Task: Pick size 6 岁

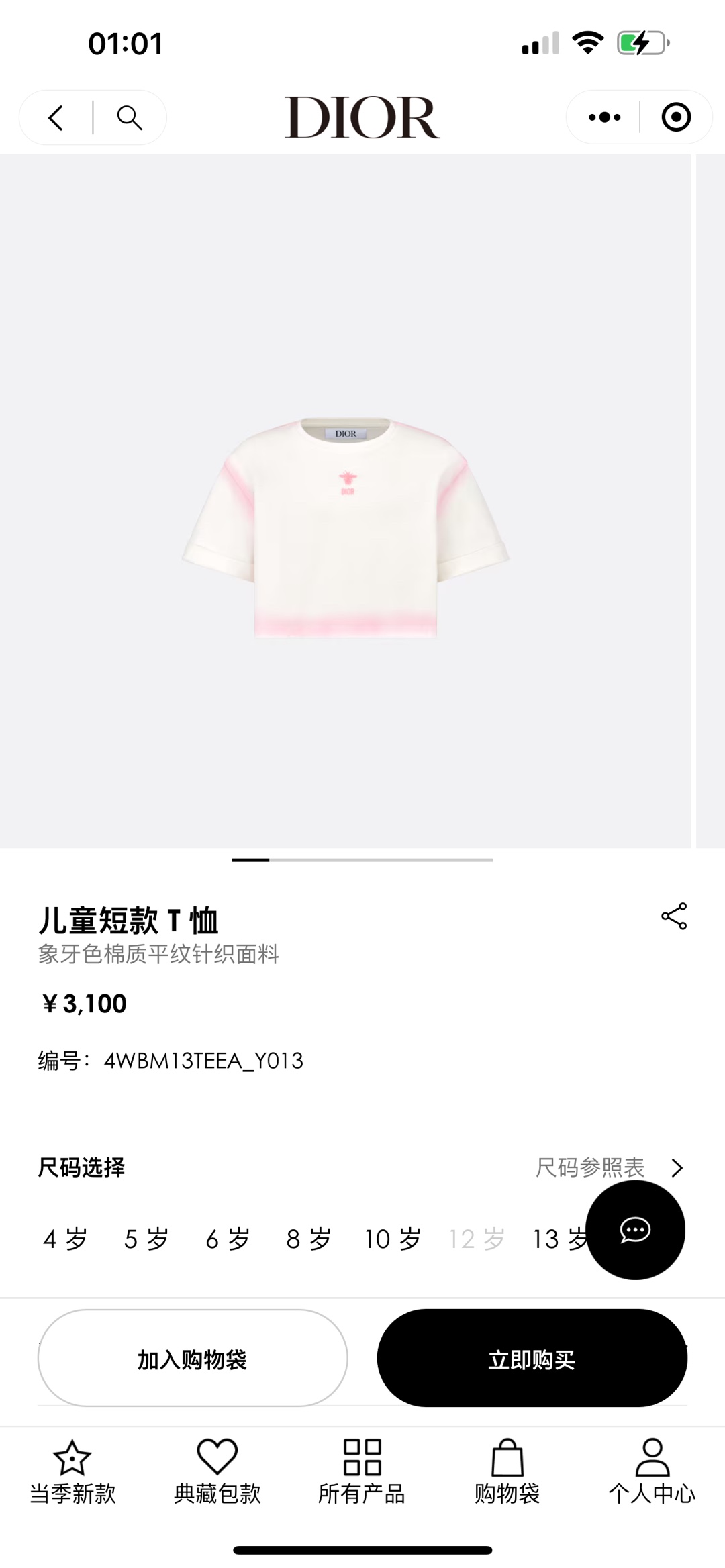Action: tap(228, 1239)
